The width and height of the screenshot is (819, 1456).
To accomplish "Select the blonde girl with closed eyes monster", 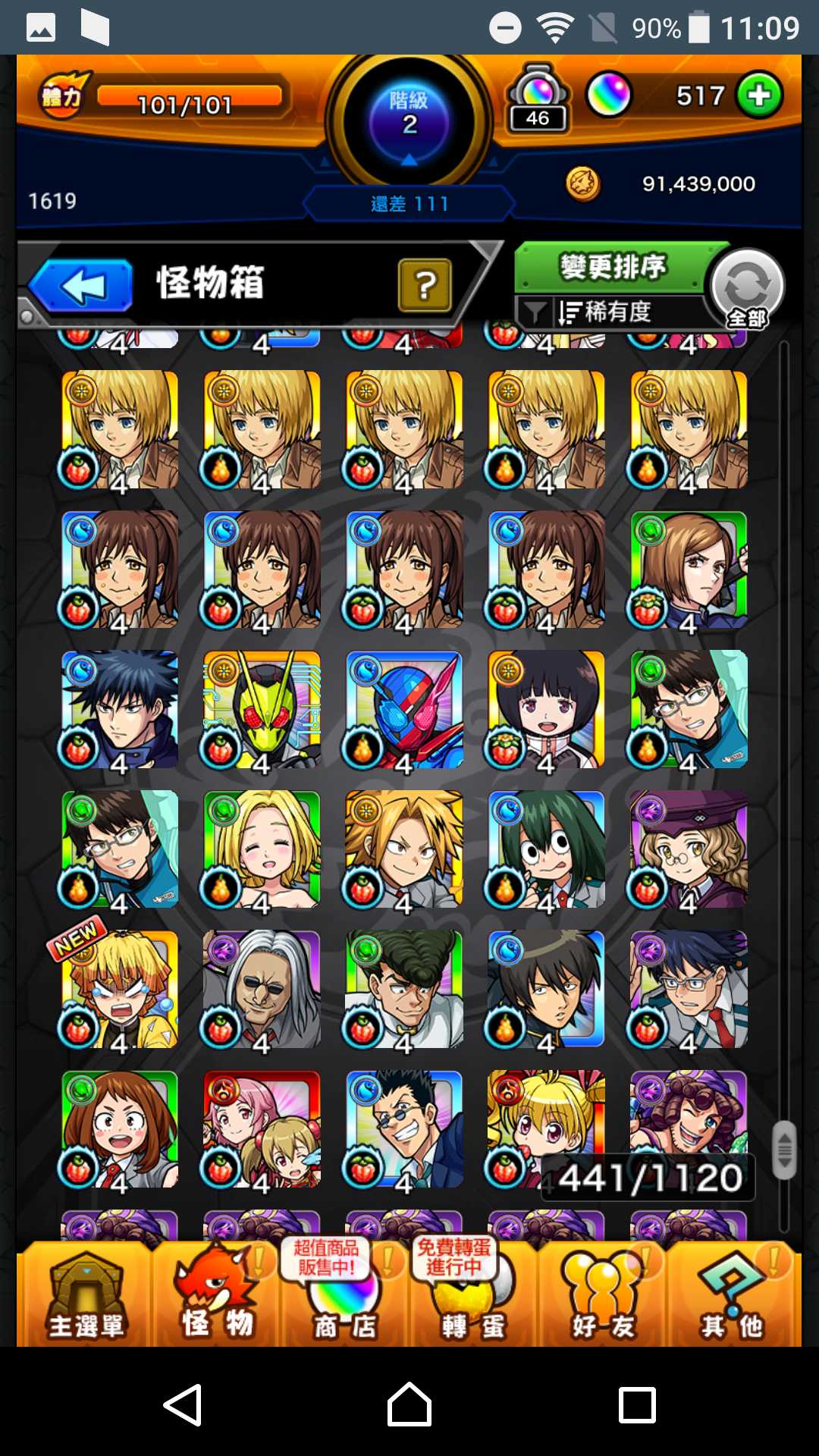I will click(x=262, y=849).
